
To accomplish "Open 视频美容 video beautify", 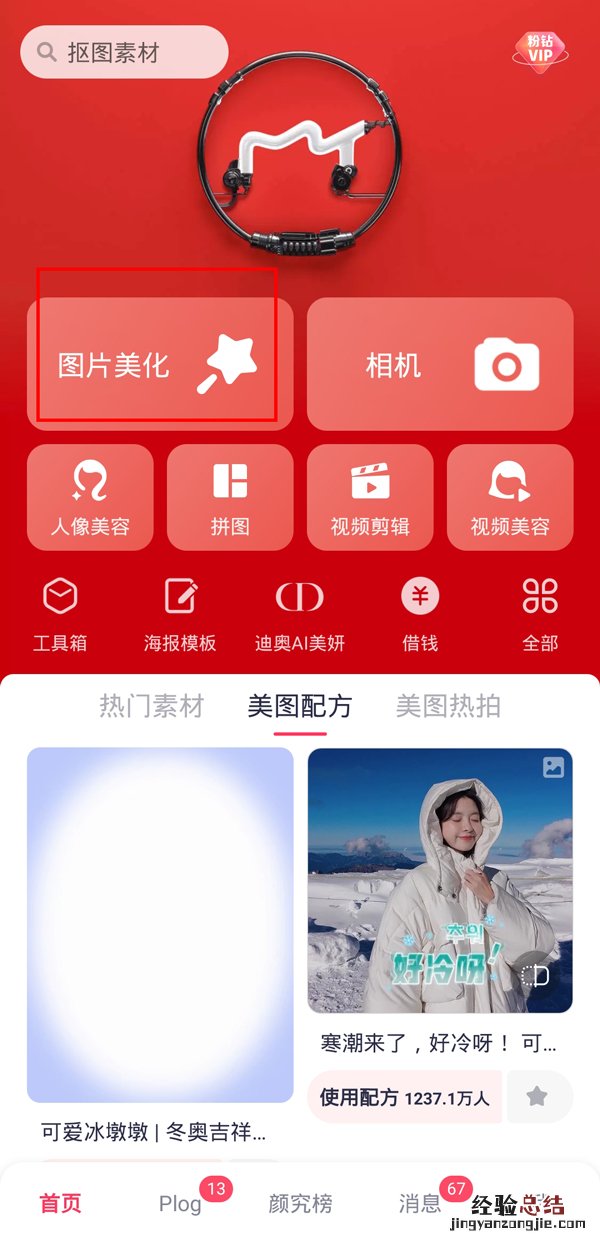I will coord(510,497).
